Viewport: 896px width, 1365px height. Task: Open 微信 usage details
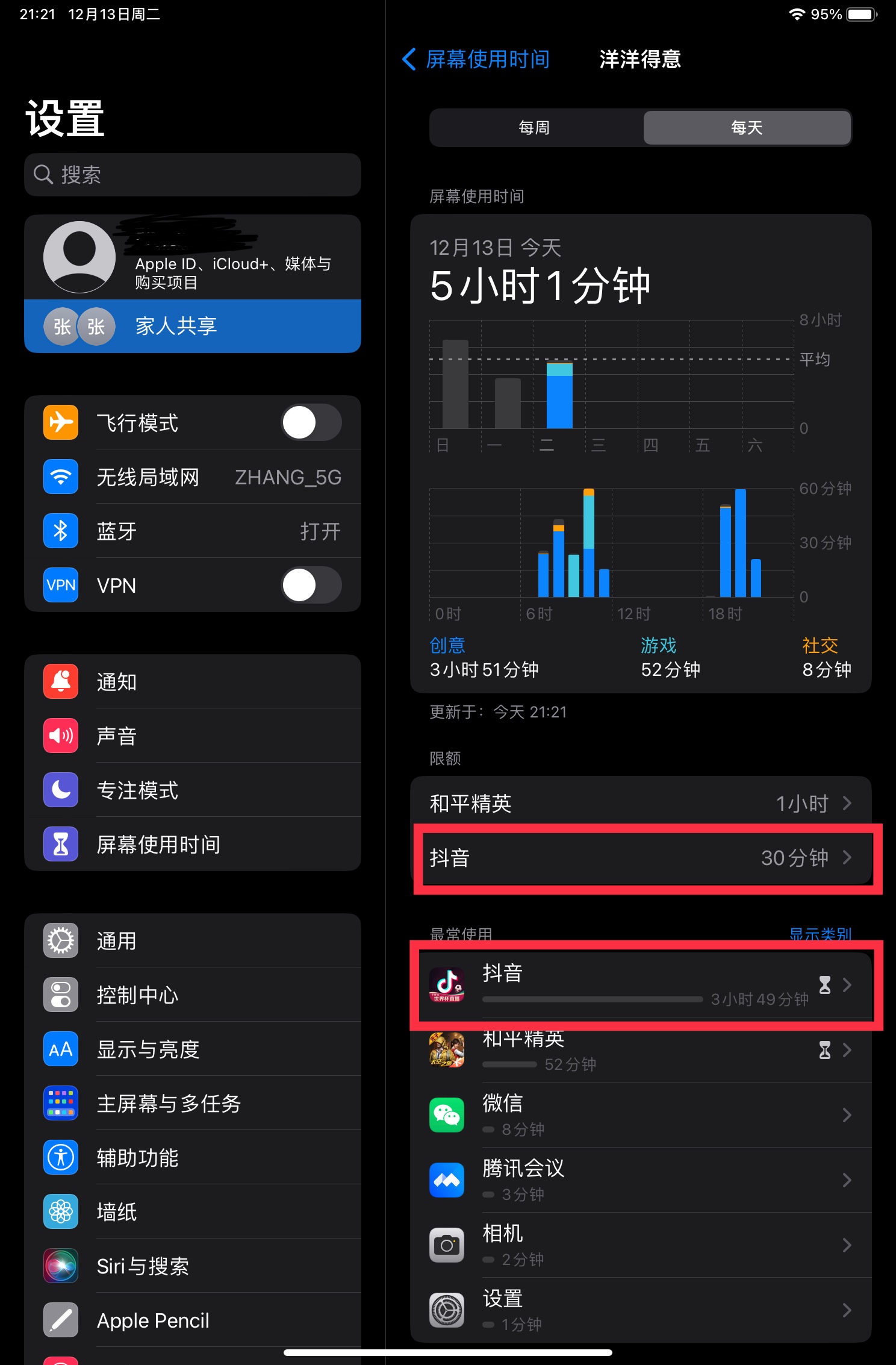click(641, 1115)
